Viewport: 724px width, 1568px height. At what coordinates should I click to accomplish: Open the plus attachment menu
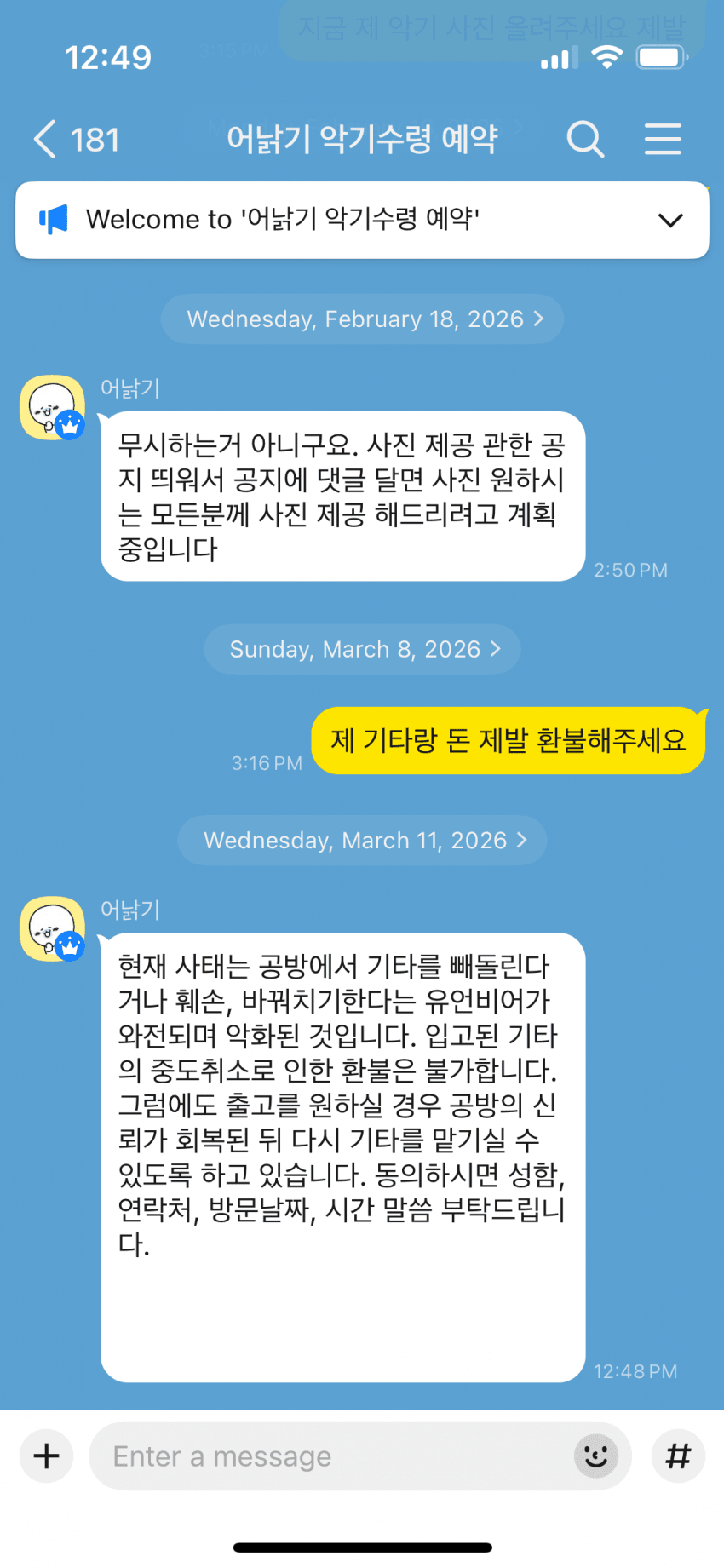pos(47,1456)
